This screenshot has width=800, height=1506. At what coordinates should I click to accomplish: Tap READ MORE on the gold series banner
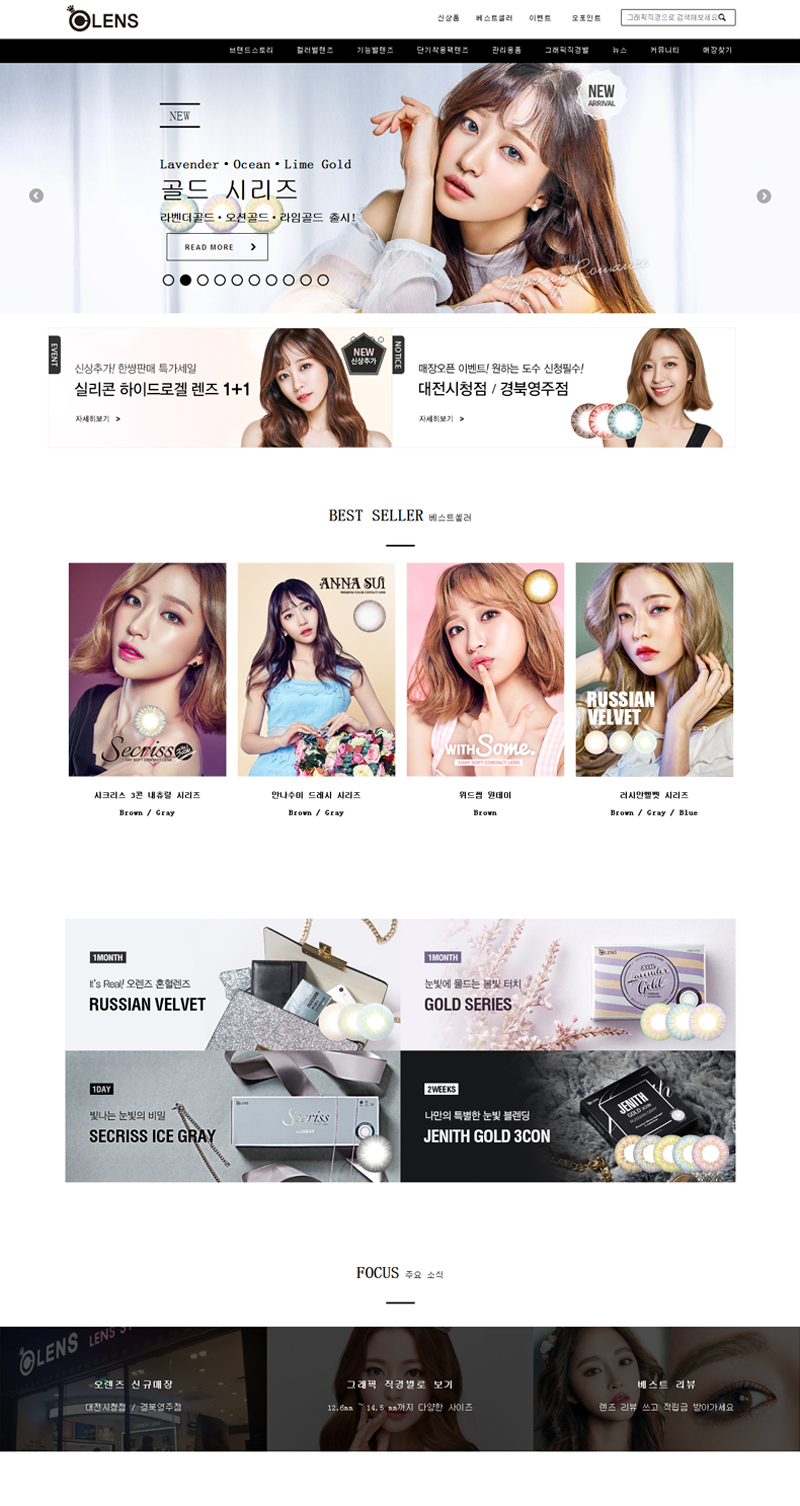tap(217, 247)
